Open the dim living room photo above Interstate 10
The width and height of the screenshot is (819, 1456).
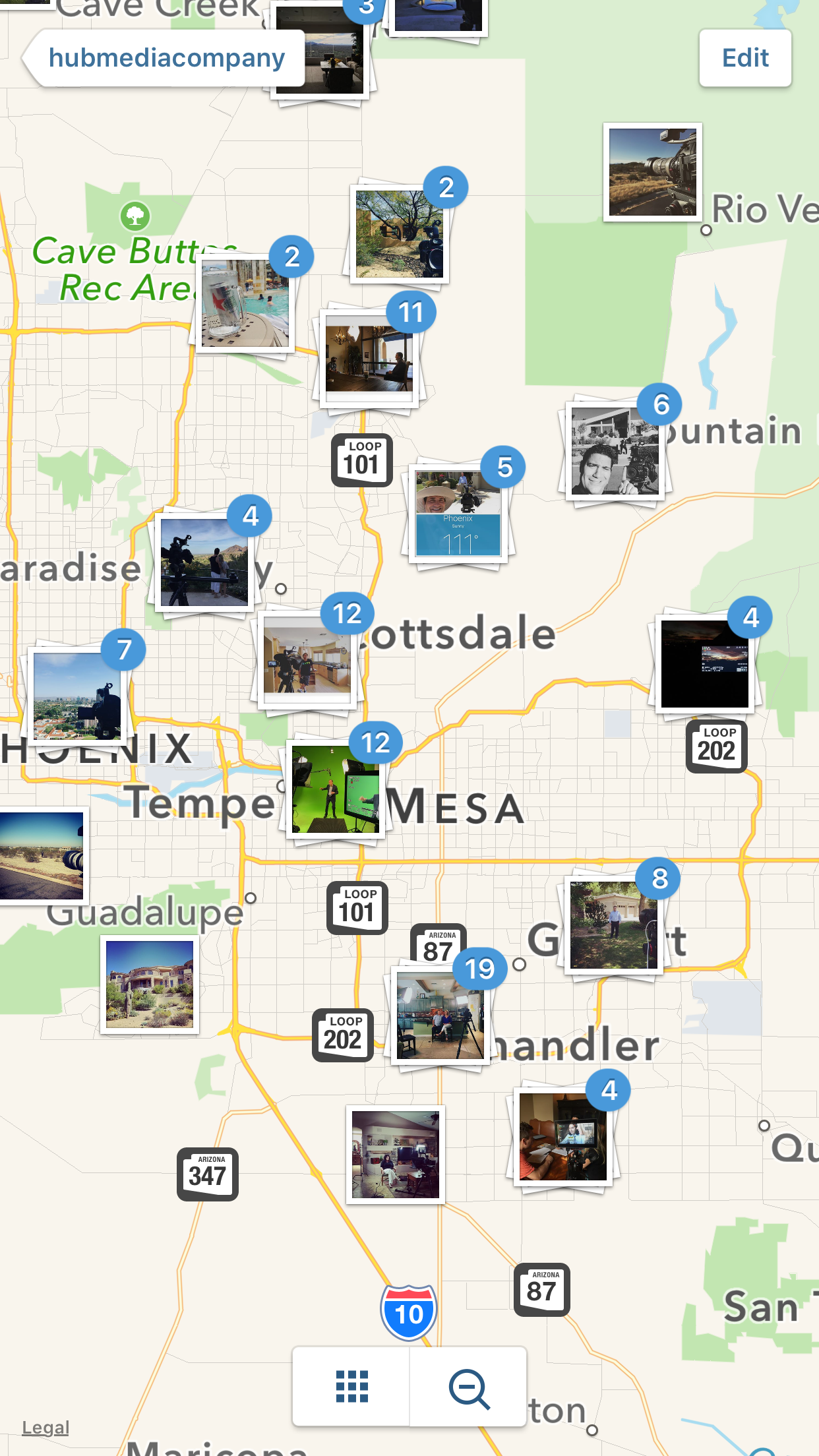[x=395, y=1155]
